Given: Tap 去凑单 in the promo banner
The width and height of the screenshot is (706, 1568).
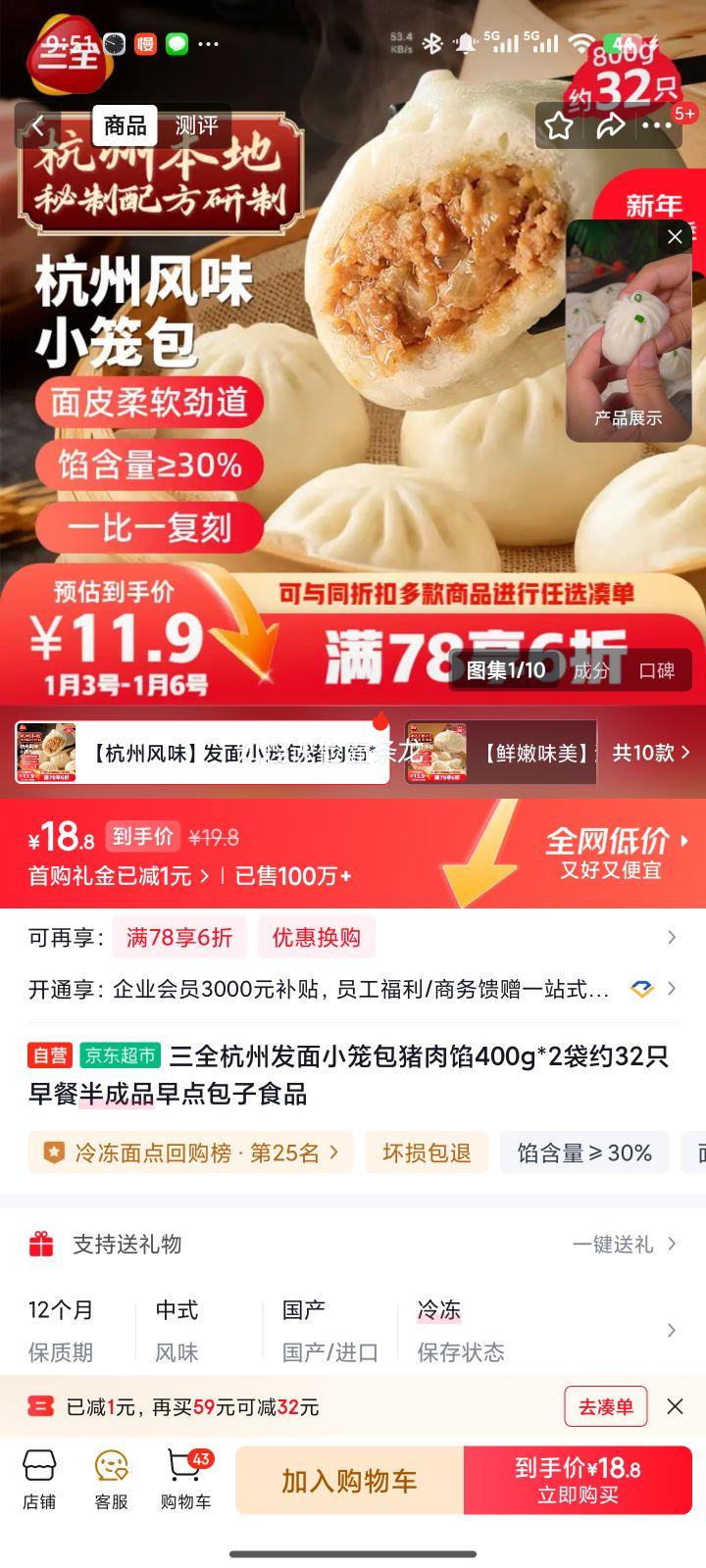Looking at the screenshot, I should coord(605,1406).
